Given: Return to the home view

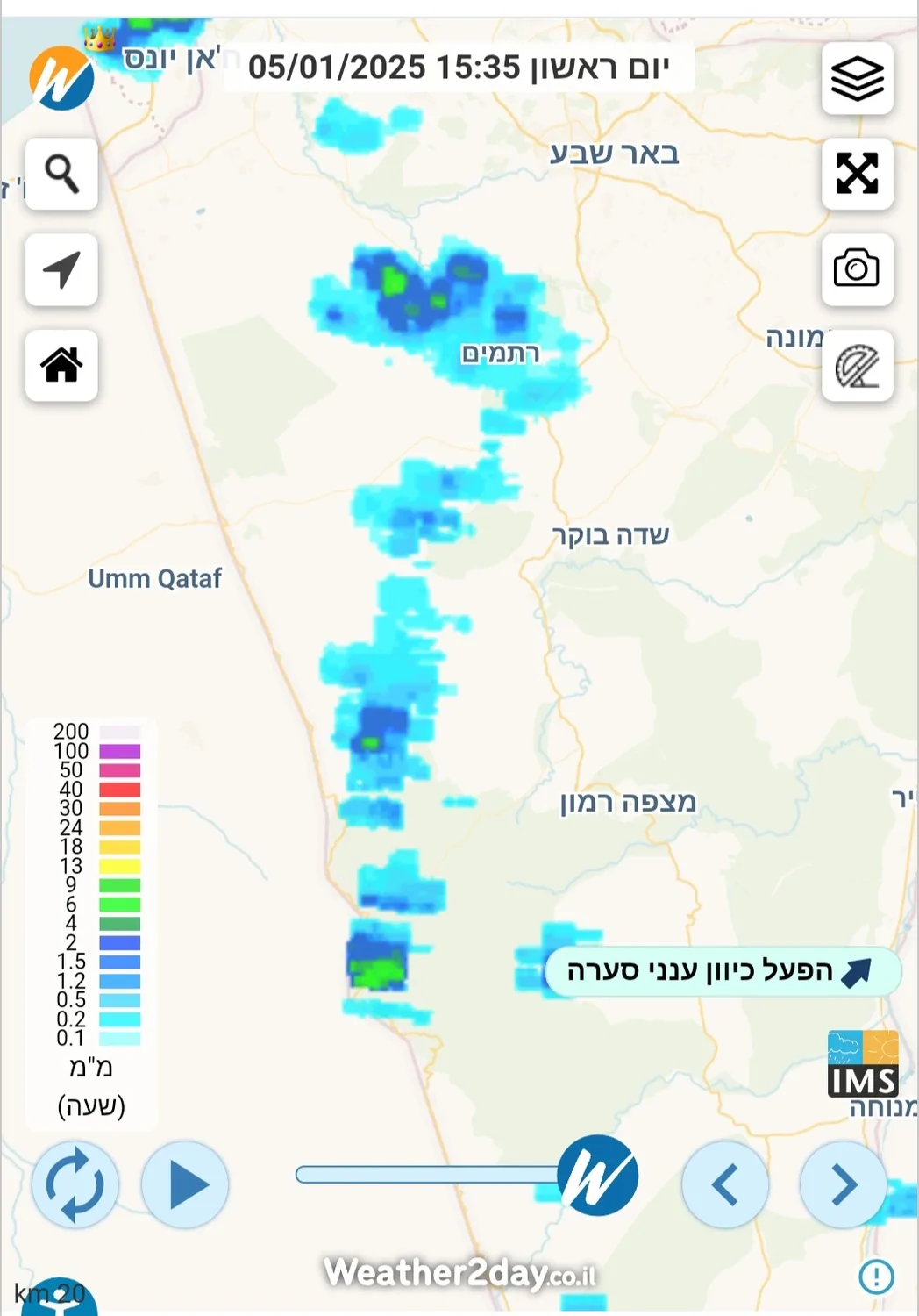Looking at the screenshot, I should pos(61,365).
